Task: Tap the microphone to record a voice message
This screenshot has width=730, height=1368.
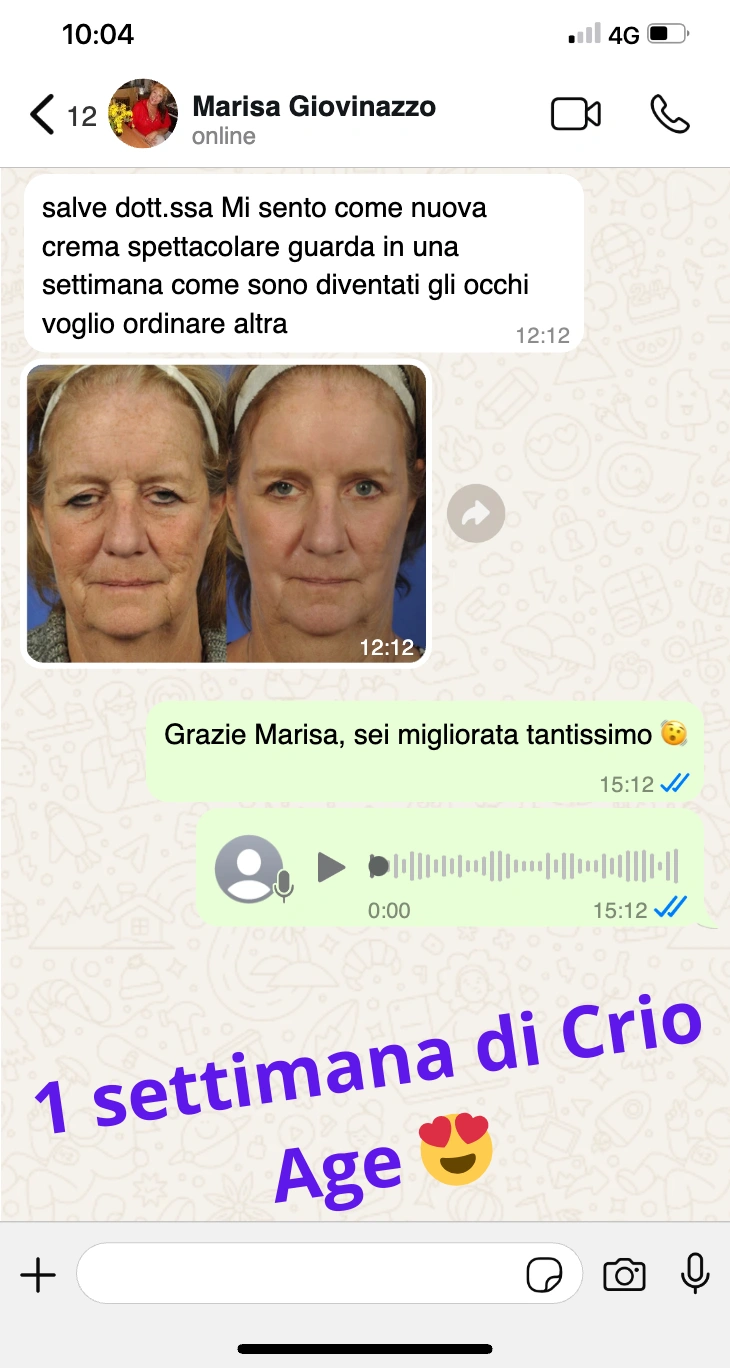Action: point(695,1274)
